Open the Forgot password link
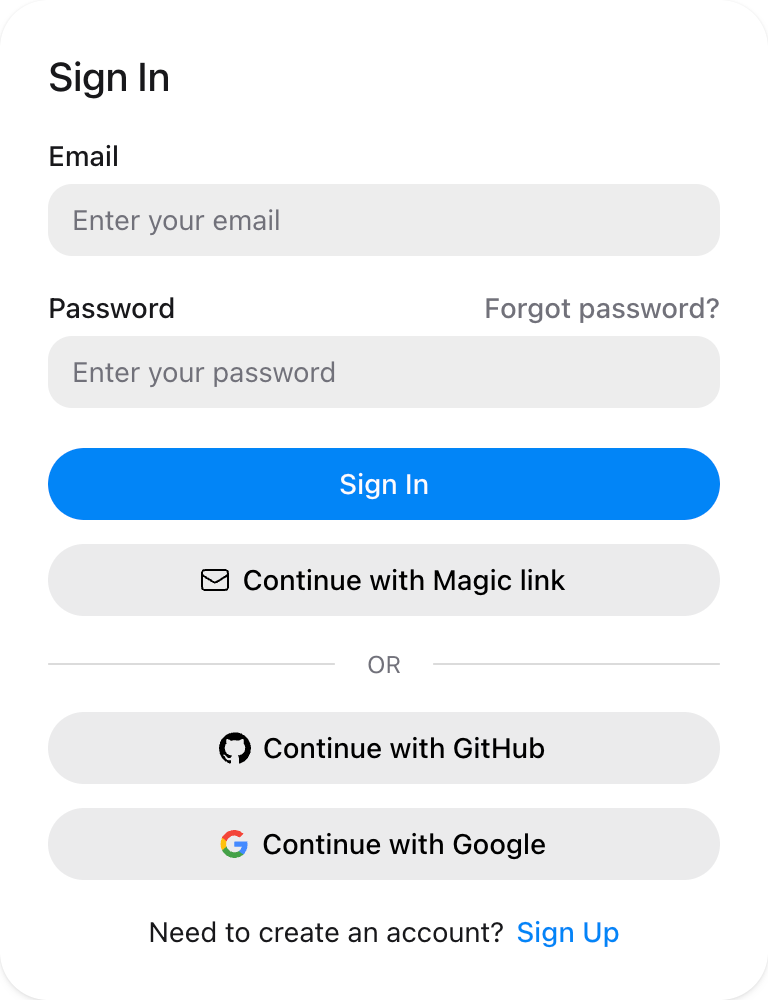The image size is (768, 1000). click(601, 308)
